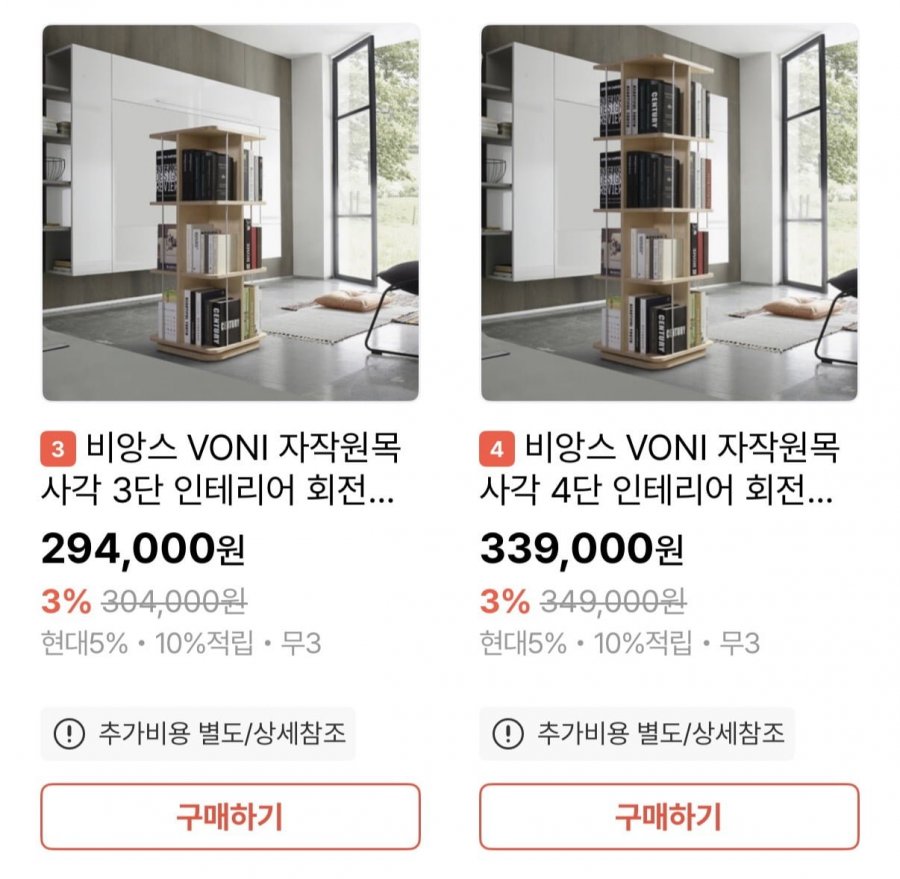This screenshot has width=900, height=879.
Task: Open the VONI 3단 bookshelf product image
Action: point(230,212)
